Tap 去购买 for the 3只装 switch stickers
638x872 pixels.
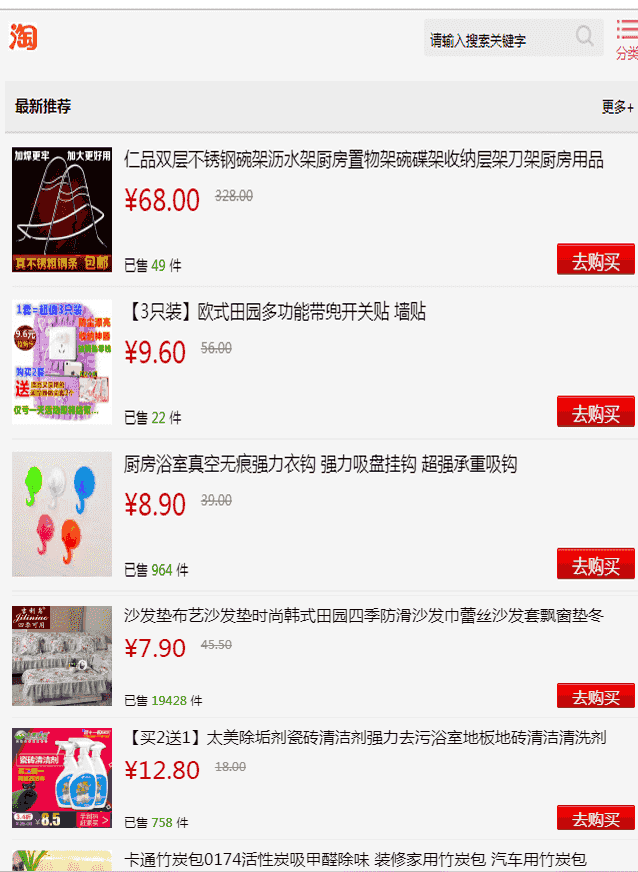tap(595, 412)
